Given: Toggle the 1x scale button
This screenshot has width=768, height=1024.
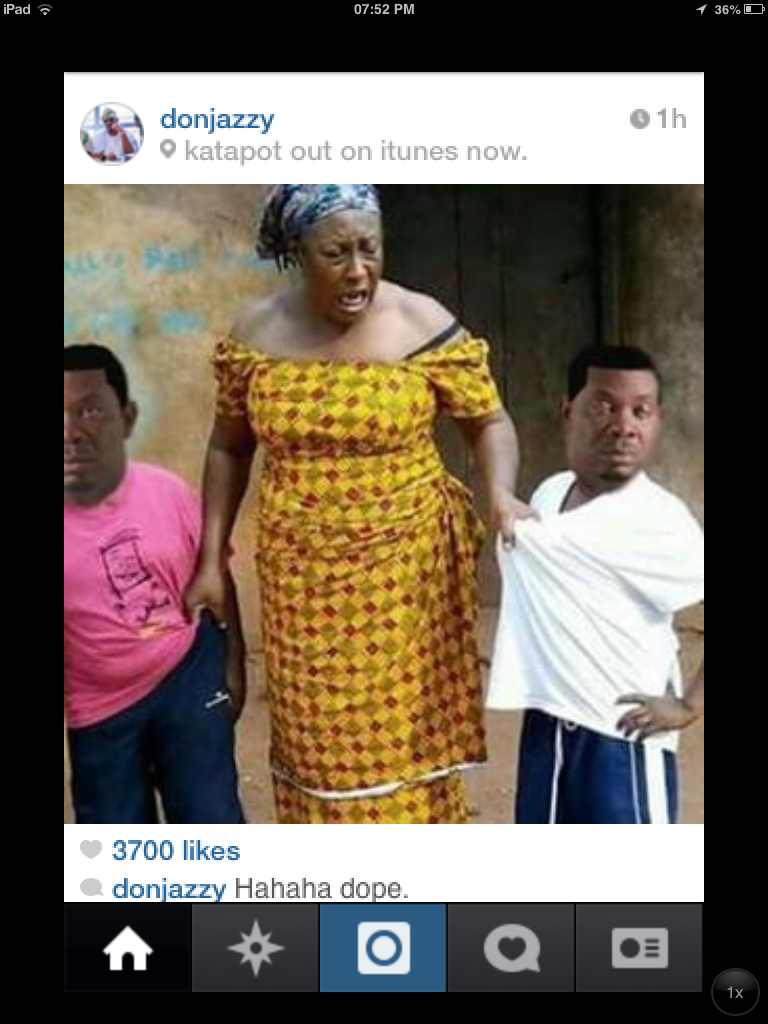Looking at the screenshot, I should coord(735,992).
